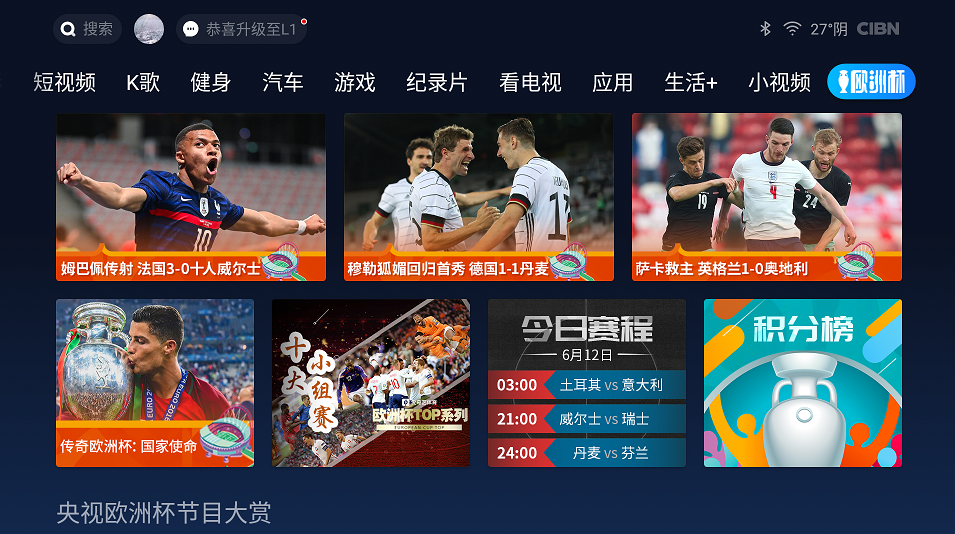Go to the 生活+ tab
This screenshot has width=955, height=534.
pos(691,82)
